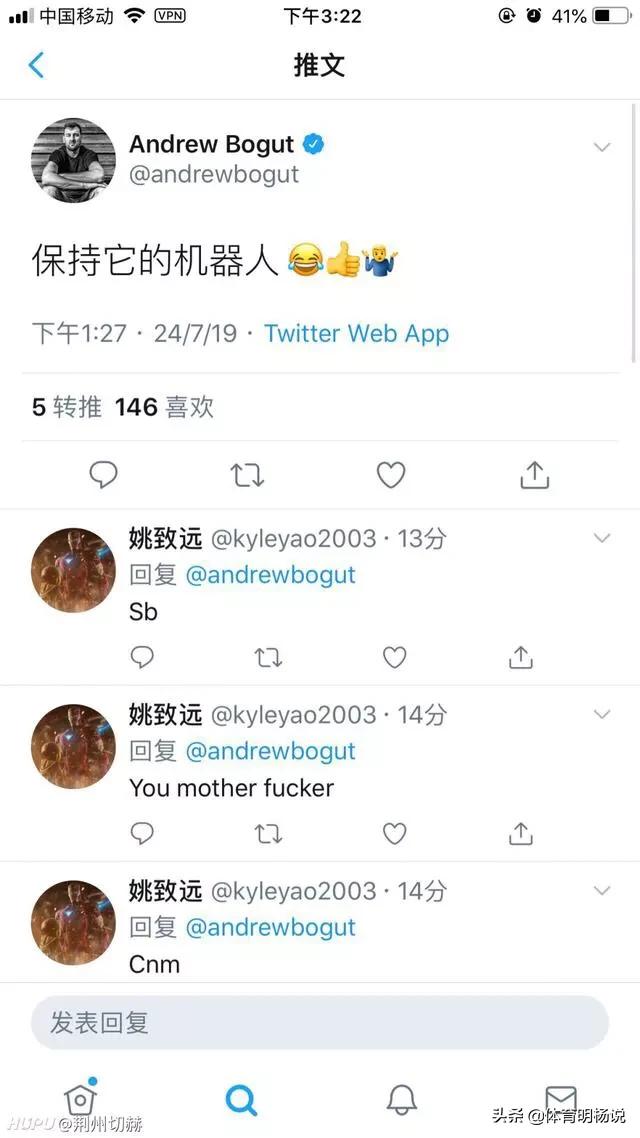The height and width of the screenshot is (1138, 640).
Task: Expand the dropdown chevron on Andrew Bogut's tweet
Action: click(x=602, y=148)
